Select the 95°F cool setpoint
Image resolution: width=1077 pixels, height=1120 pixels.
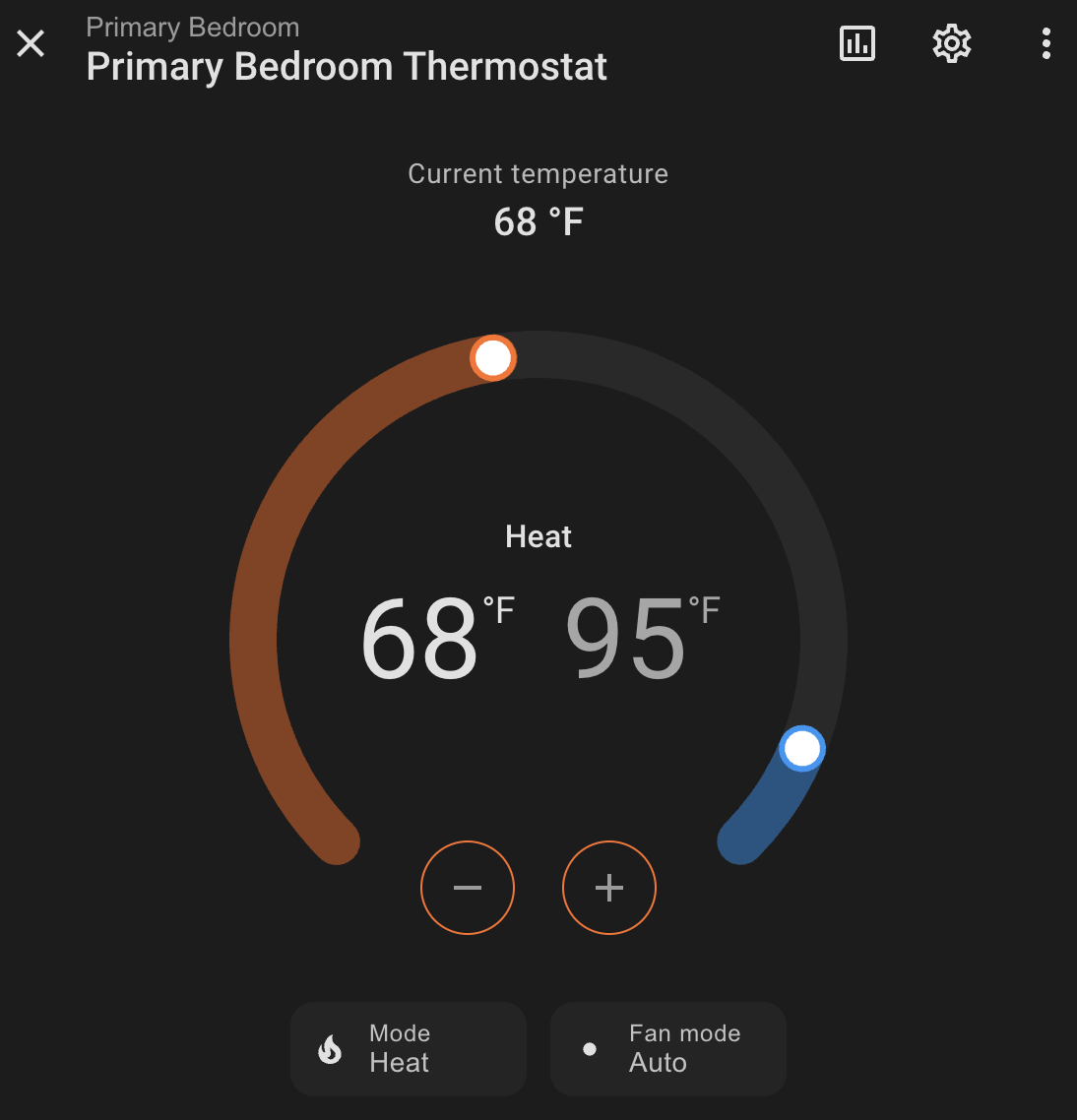click(642, 636)
